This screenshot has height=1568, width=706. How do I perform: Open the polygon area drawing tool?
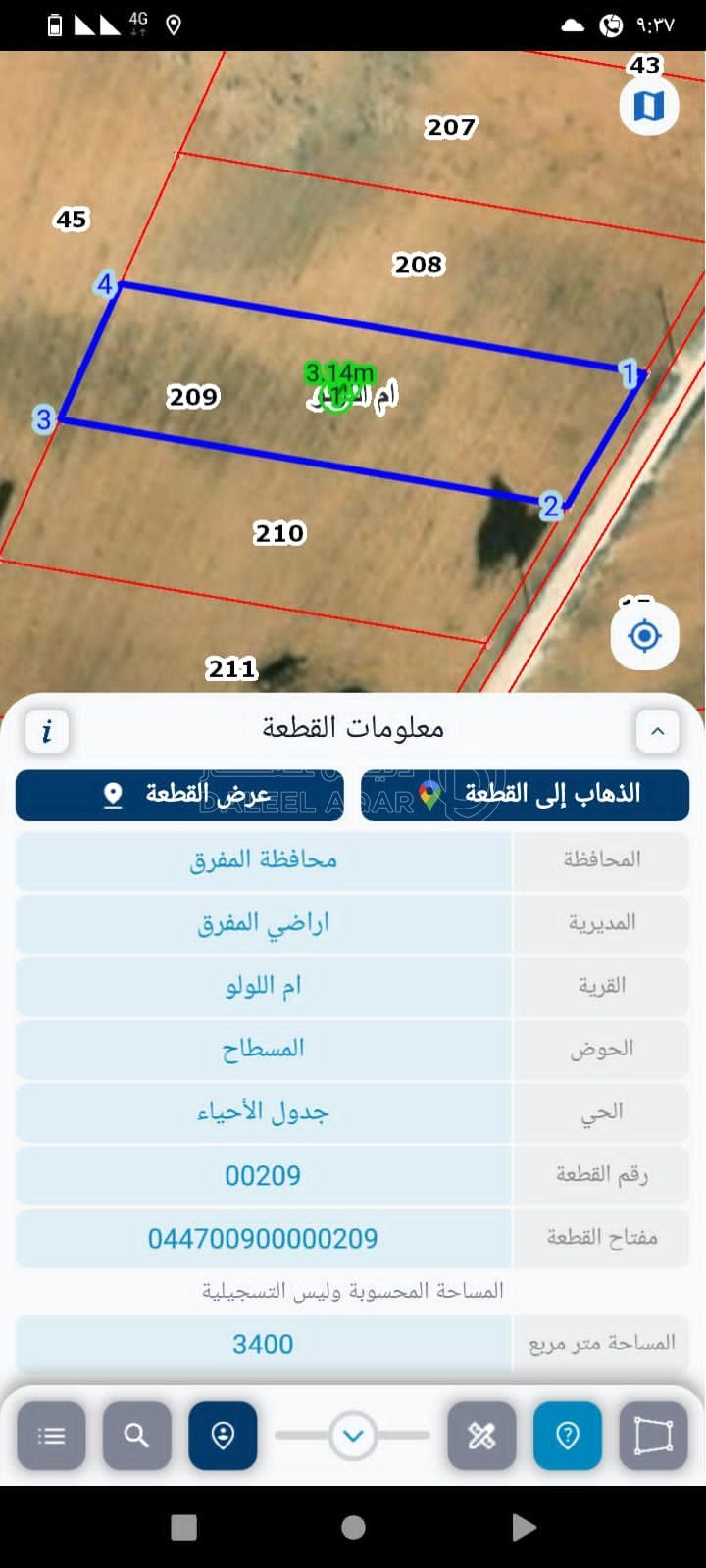(x=653, y=1436)
